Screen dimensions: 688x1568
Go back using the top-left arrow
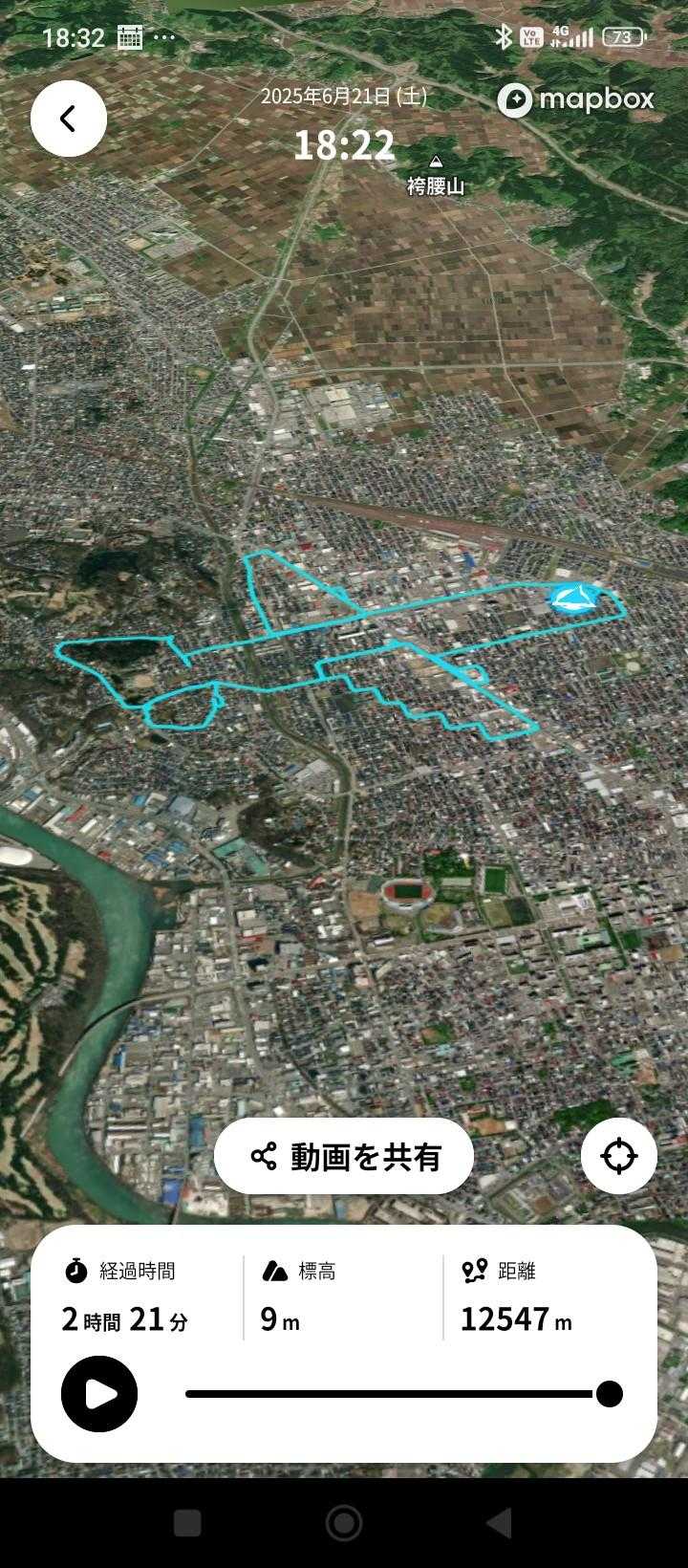point(69,119)
